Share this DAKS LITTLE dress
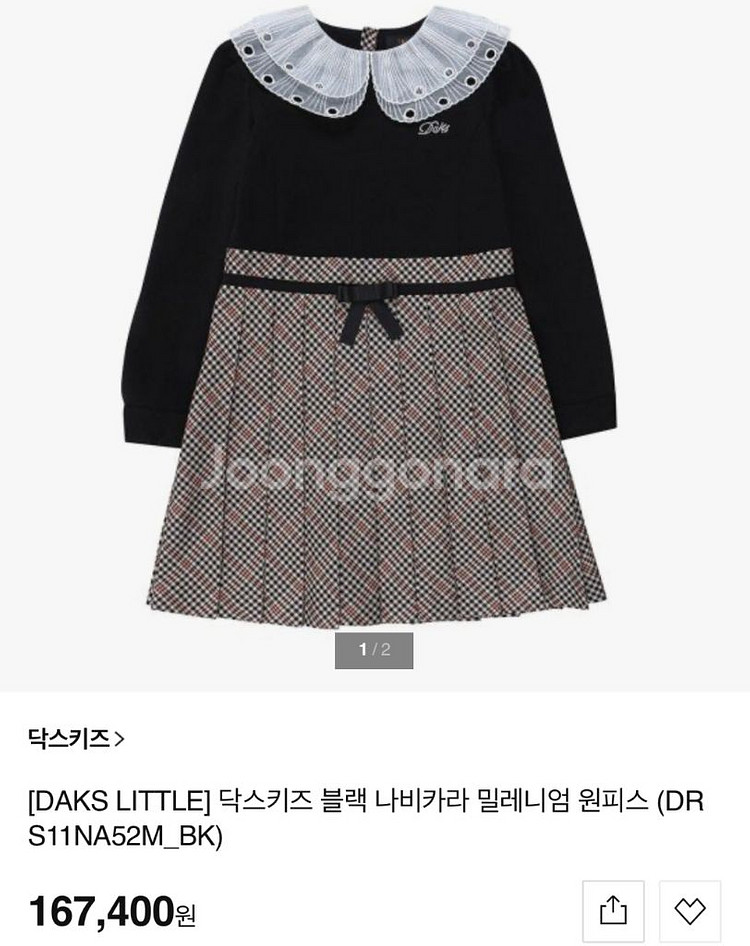Image resolution: width=750 pixels, height=946 pixels. [x=613, y=910]
